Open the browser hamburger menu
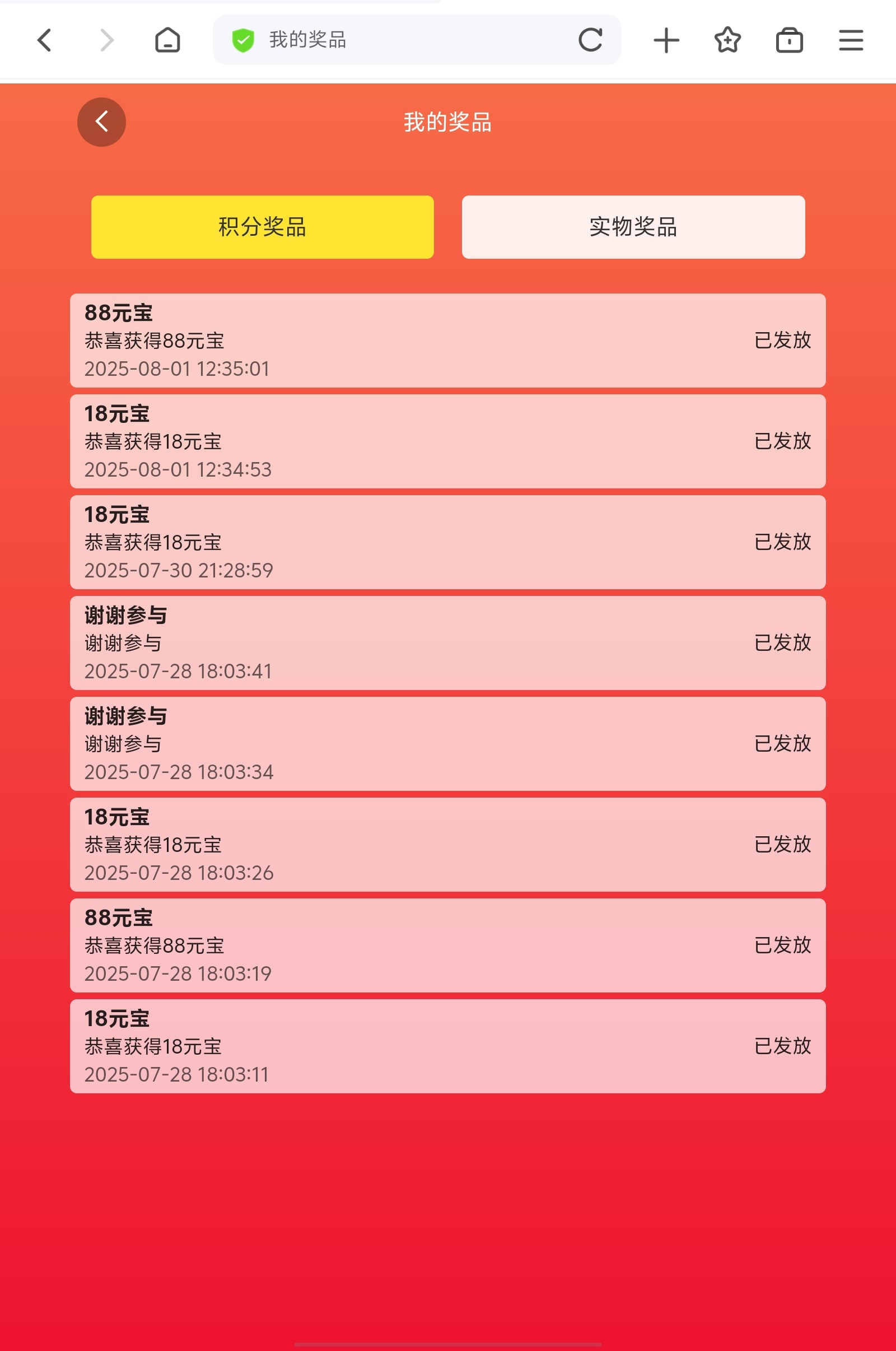The height and width of the screenshot is (1351, 896). click(x=850, y=40)
